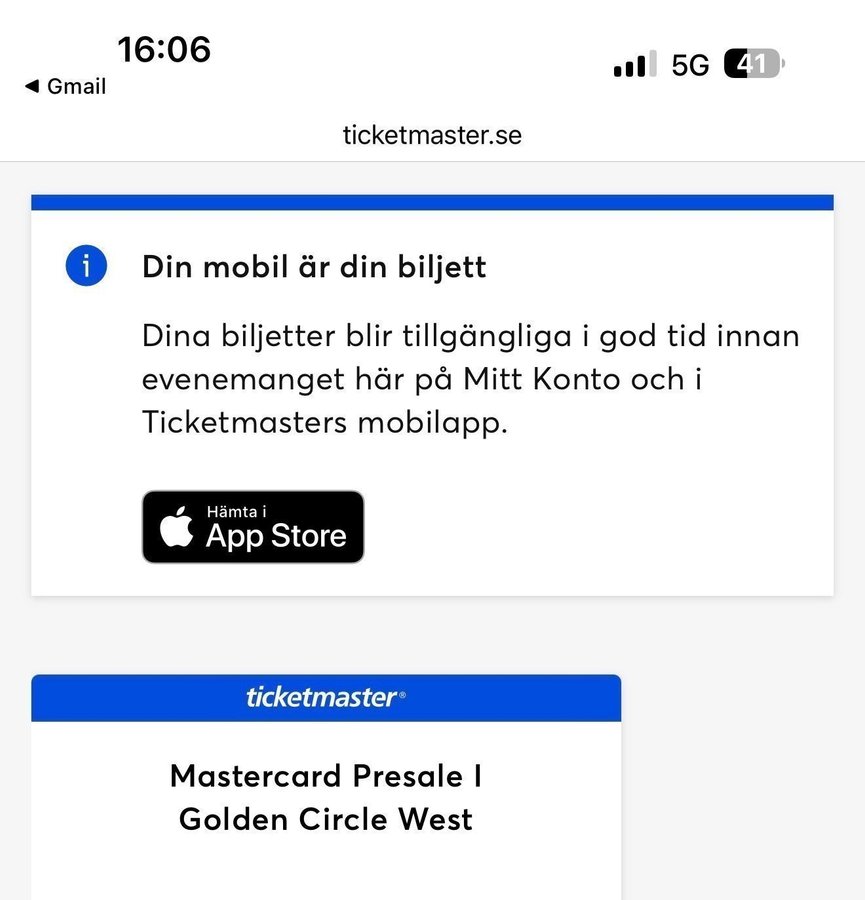Viewport: 865px width, 900px height.
Task: Open the Mastercard Presale Golden Circle West ticket
Action: [x=326, y=798]
